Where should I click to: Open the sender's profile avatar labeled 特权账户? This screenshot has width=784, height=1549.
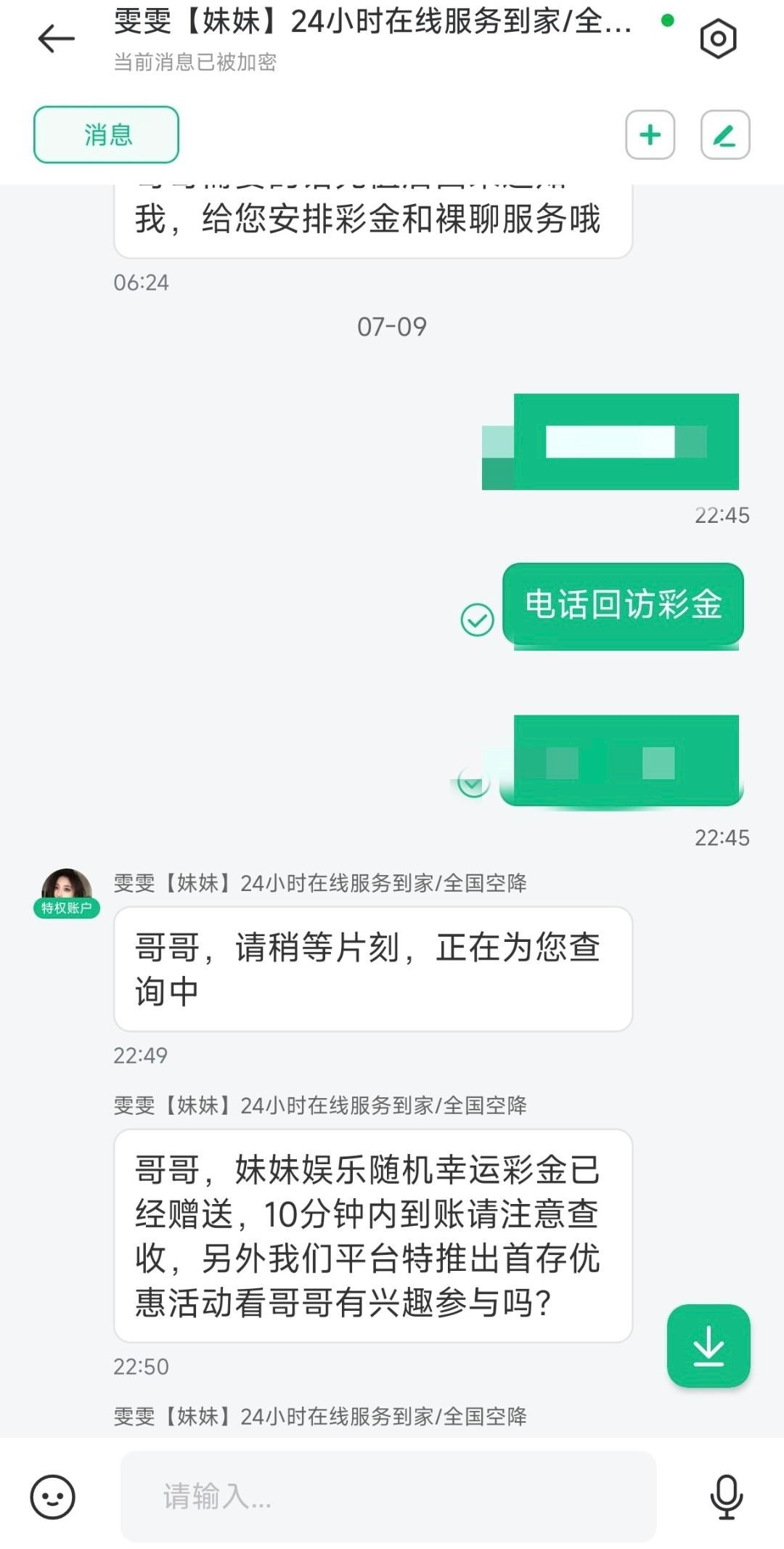click(x=67, y=890)
